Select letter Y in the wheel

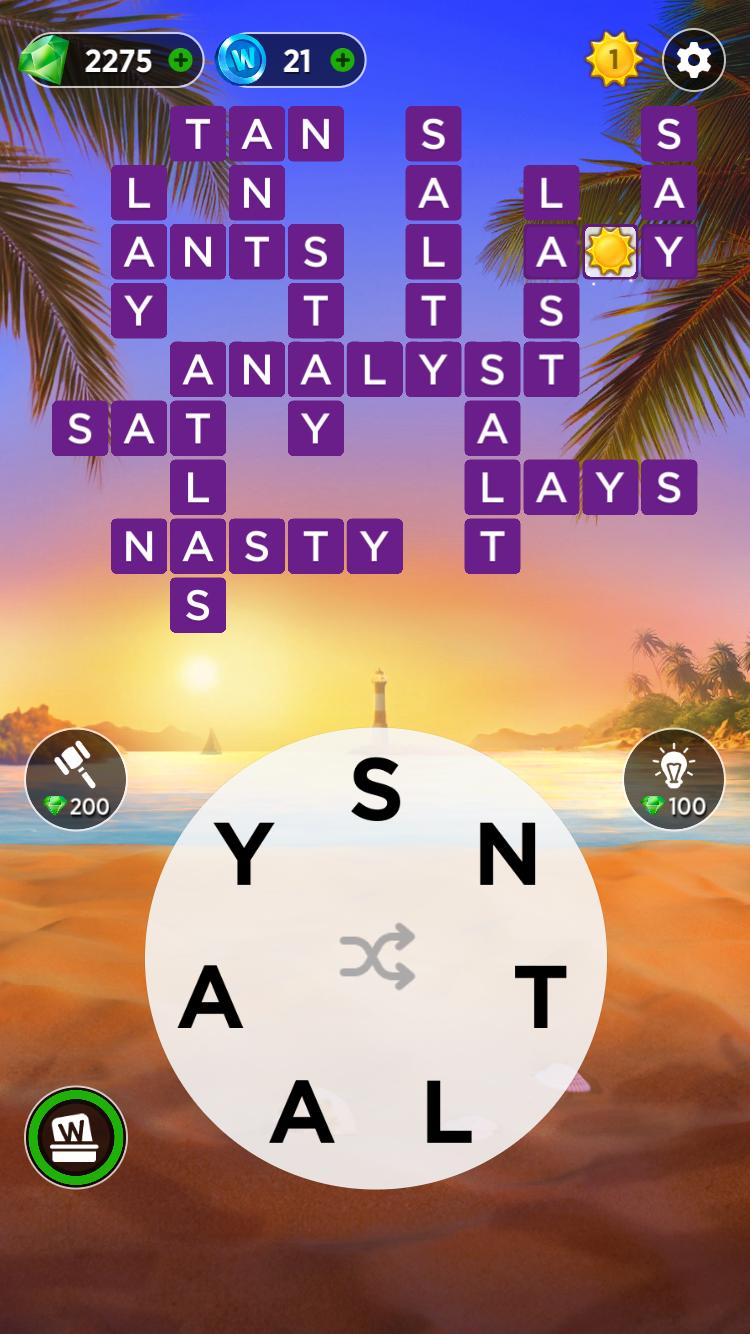[x=244, y=854]
